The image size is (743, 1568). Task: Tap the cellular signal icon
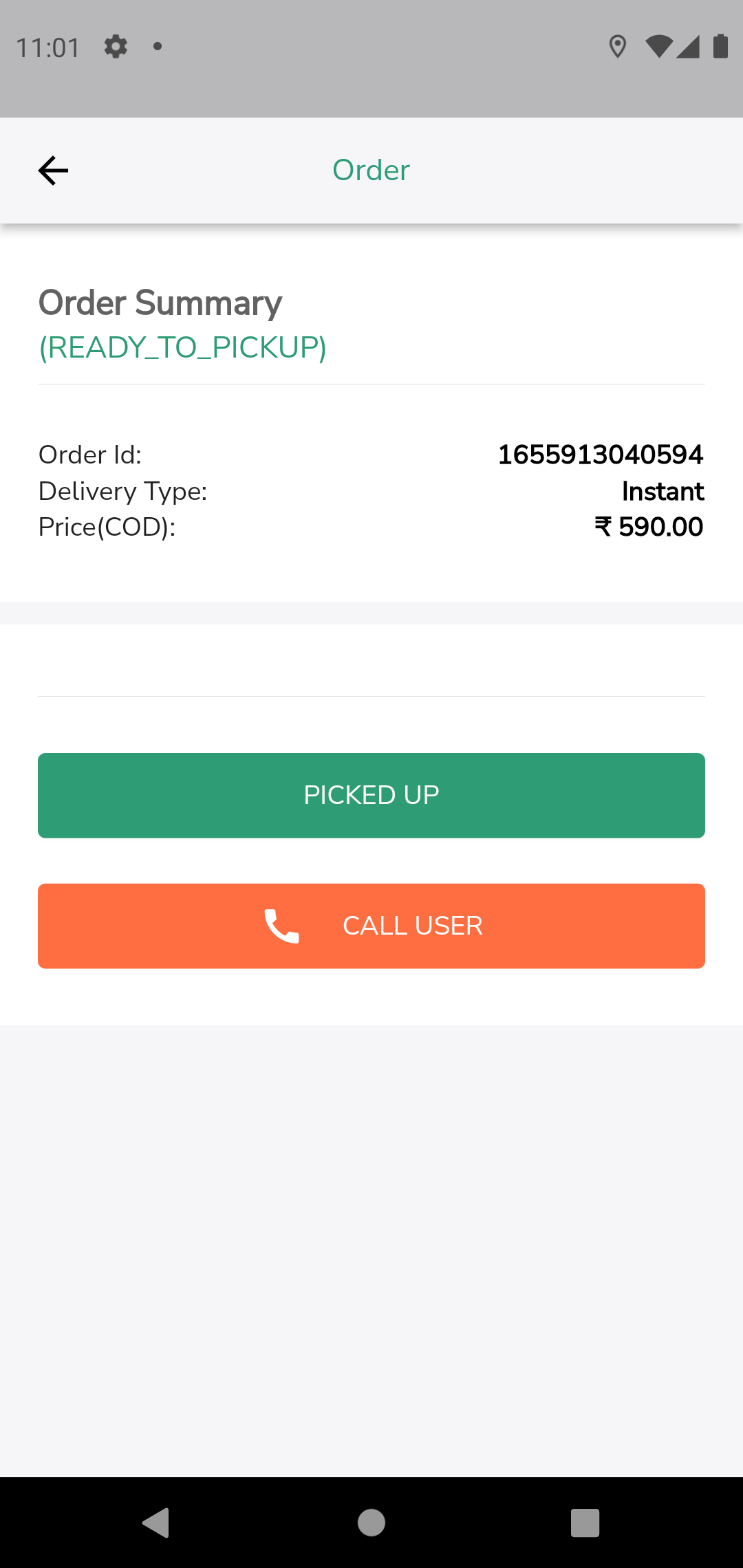tap(689, 46)
